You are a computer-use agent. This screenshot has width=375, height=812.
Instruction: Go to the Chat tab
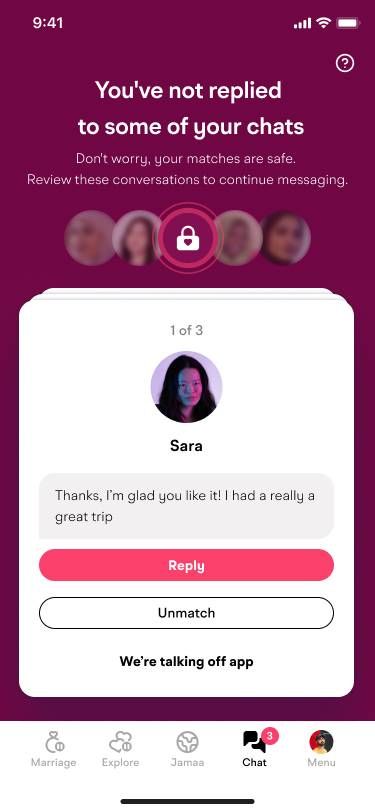[254, 749]
